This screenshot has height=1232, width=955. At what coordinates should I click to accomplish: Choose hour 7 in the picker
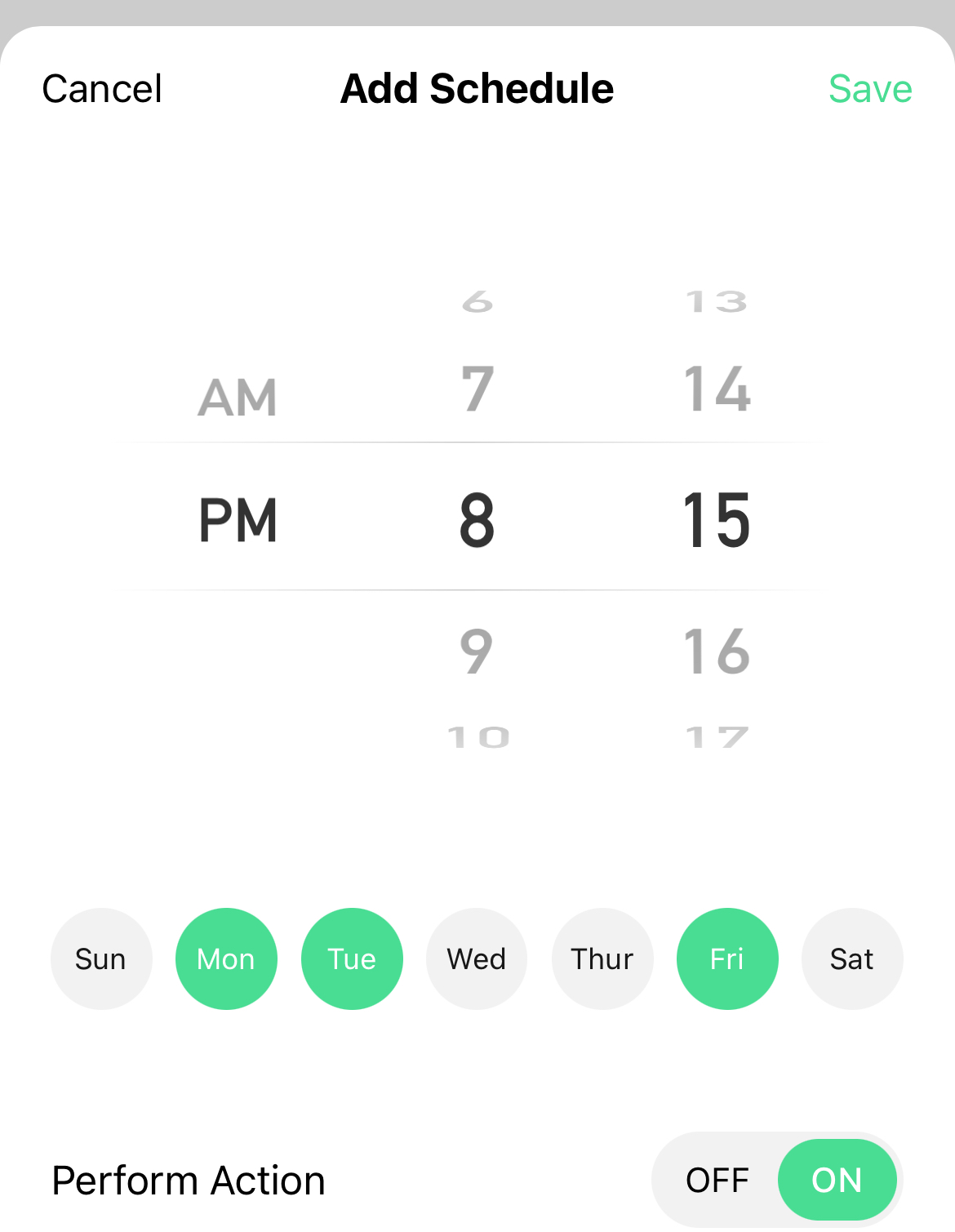point(477,389)
